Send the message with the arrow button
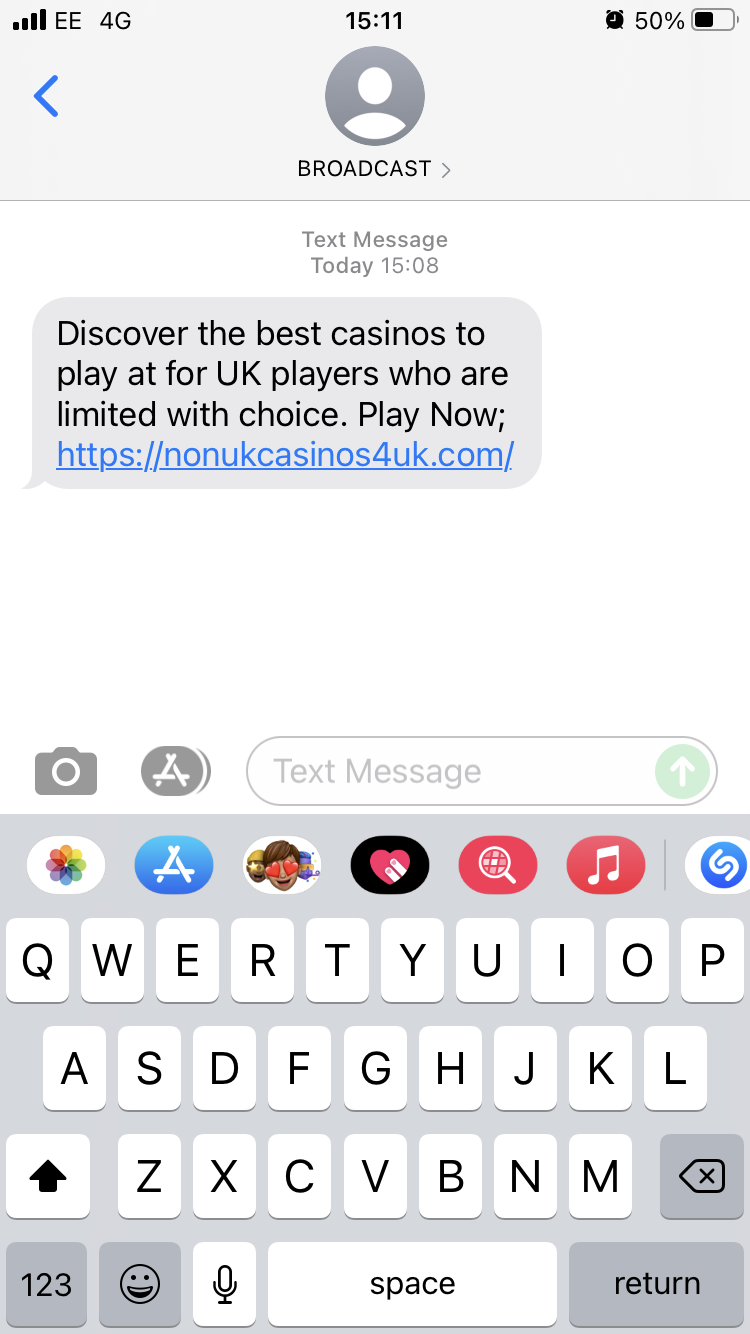 pyautogui.click(x=682, y=771)
